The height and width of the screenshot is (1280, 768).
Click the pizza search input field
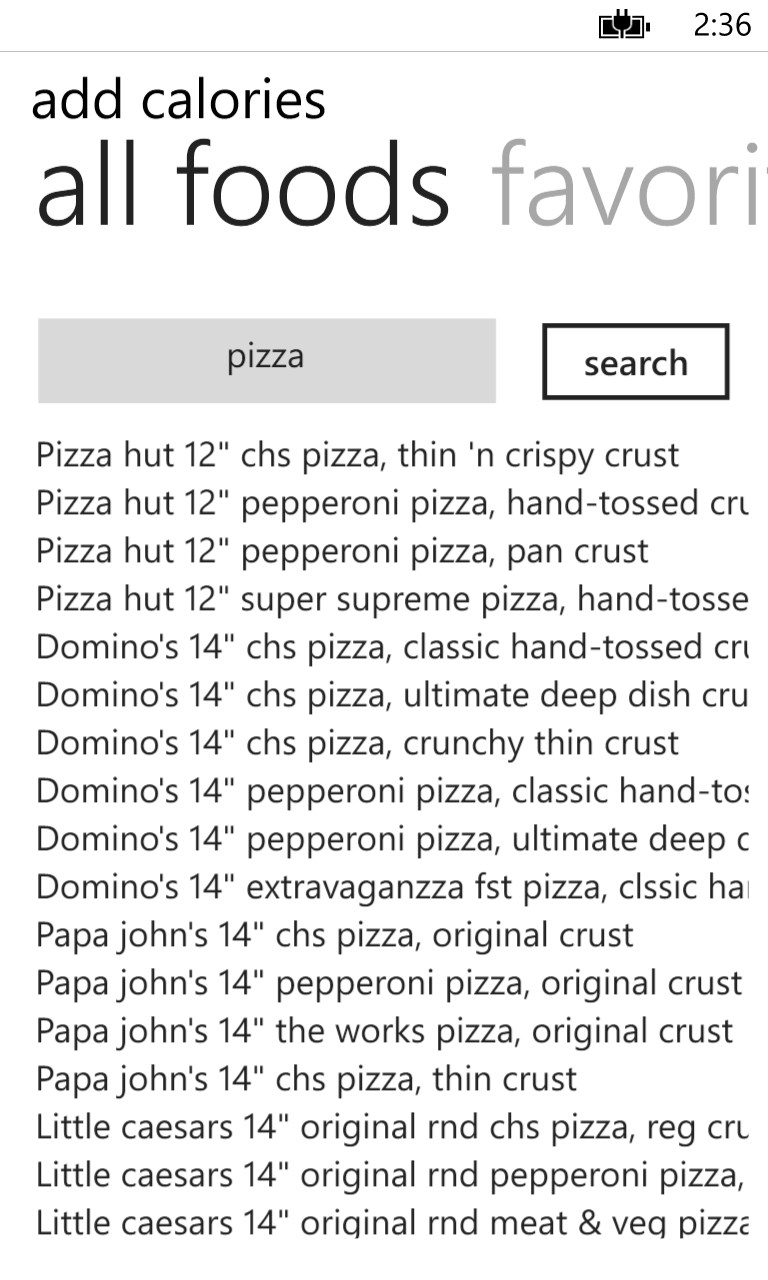point(265,360)
